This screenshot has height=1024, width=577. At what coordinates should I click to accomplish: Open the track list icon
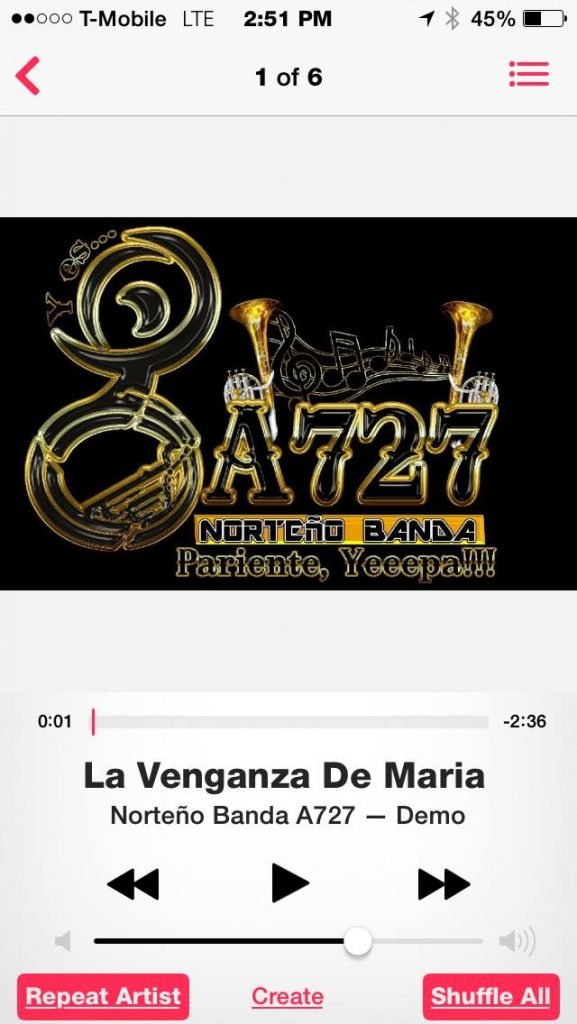(529, 74)
